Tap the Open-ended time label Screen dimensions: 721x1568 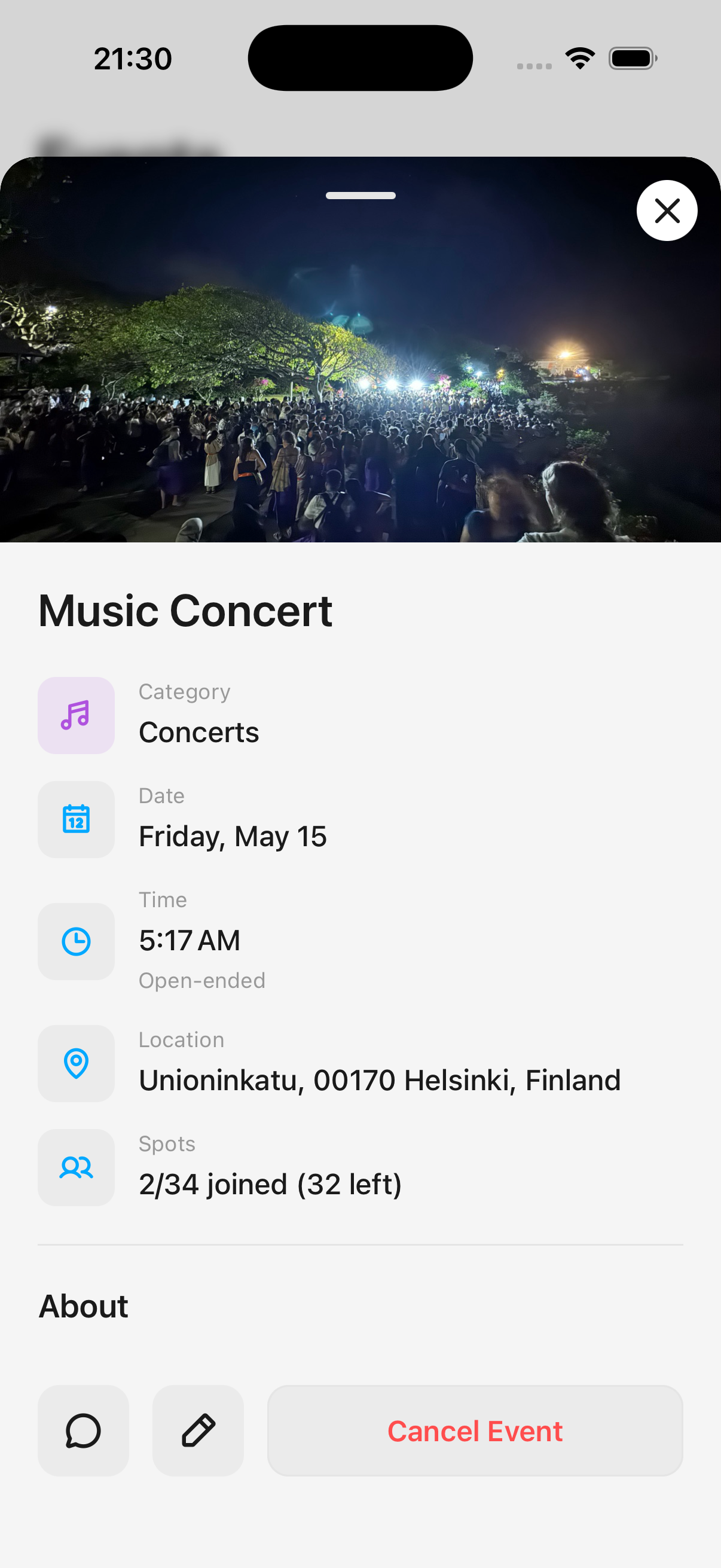(x=202, y=980)
